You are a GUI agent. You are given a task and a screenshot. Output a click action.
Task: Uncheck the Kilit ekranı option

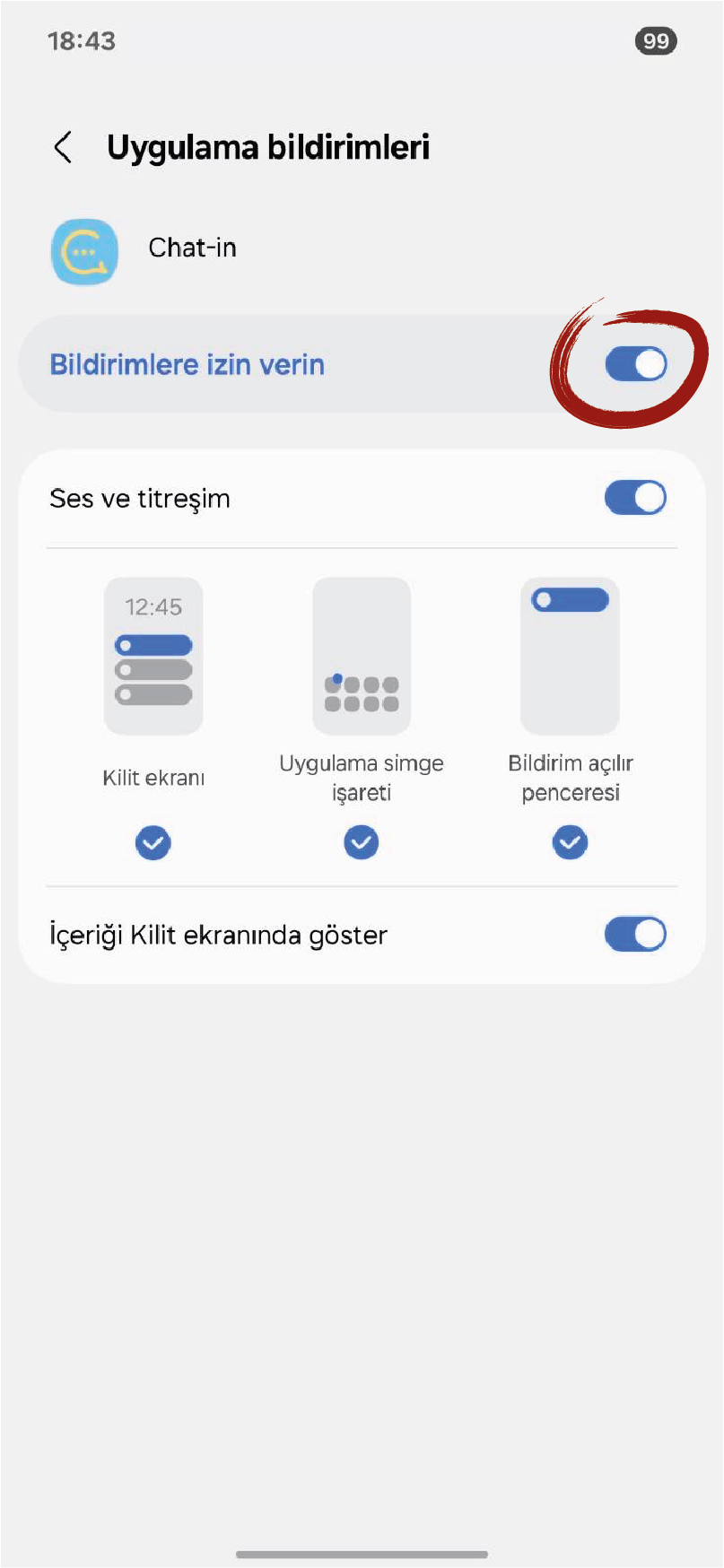click(x=153, y=842)
